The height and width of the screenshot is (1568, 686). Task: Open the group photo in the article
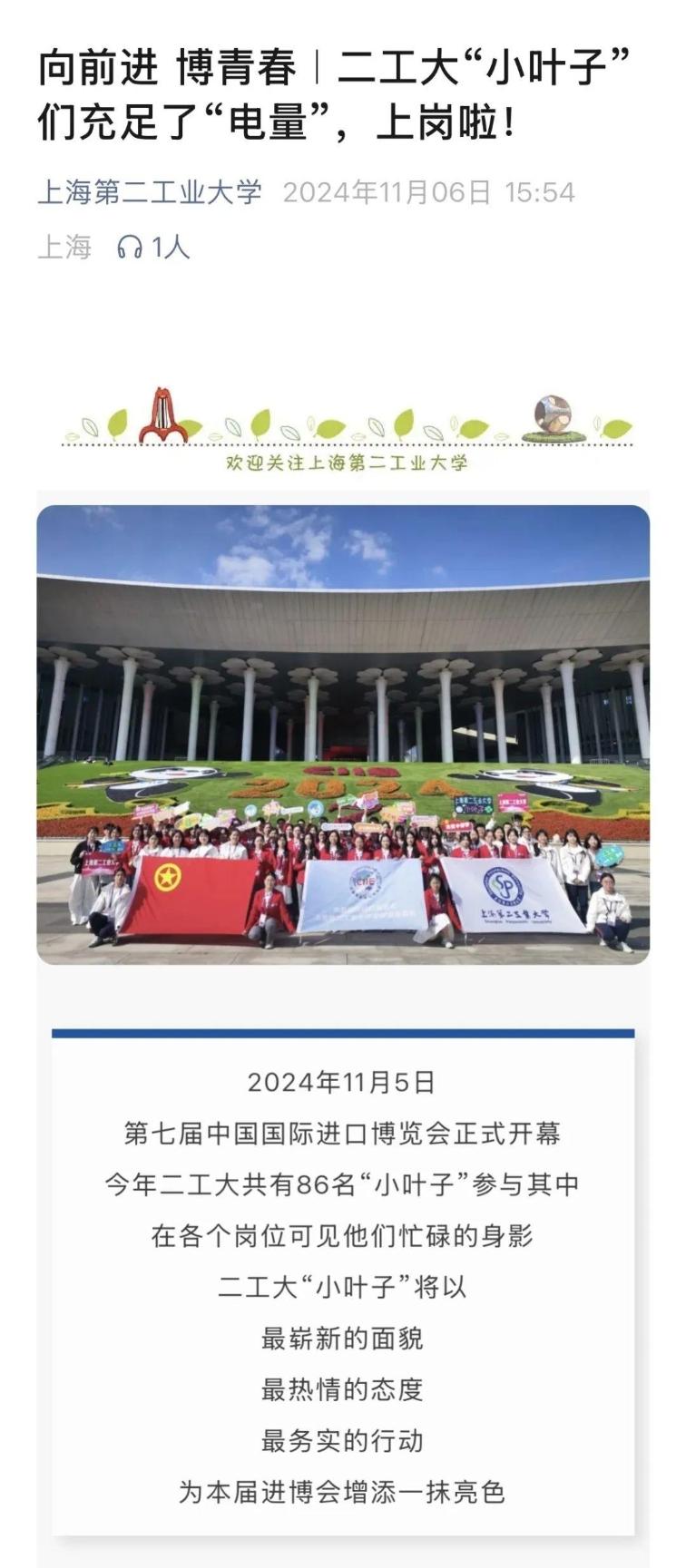(343, 735)
